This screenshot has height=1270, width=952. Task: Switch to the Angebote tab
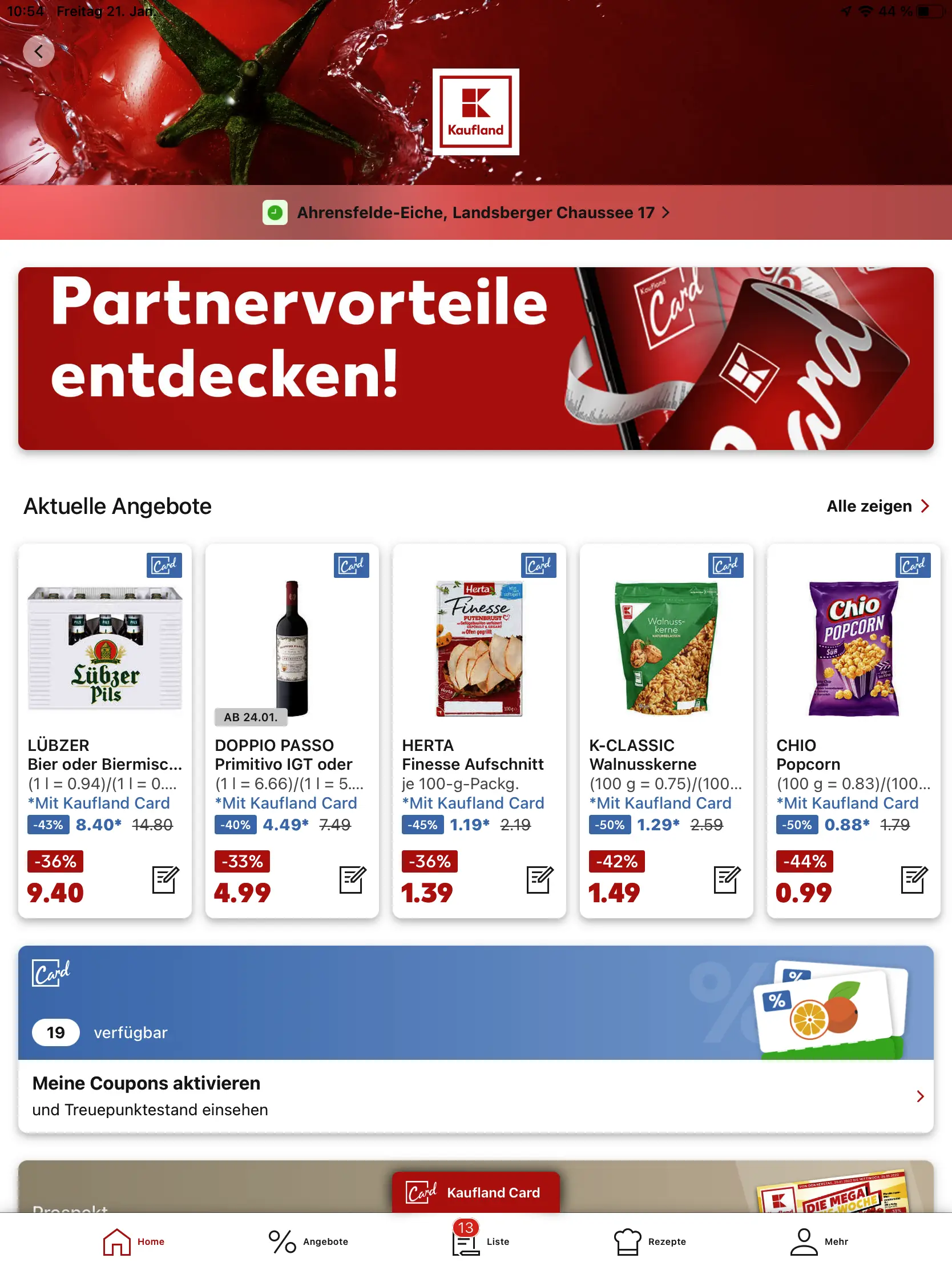point(308,1241)
